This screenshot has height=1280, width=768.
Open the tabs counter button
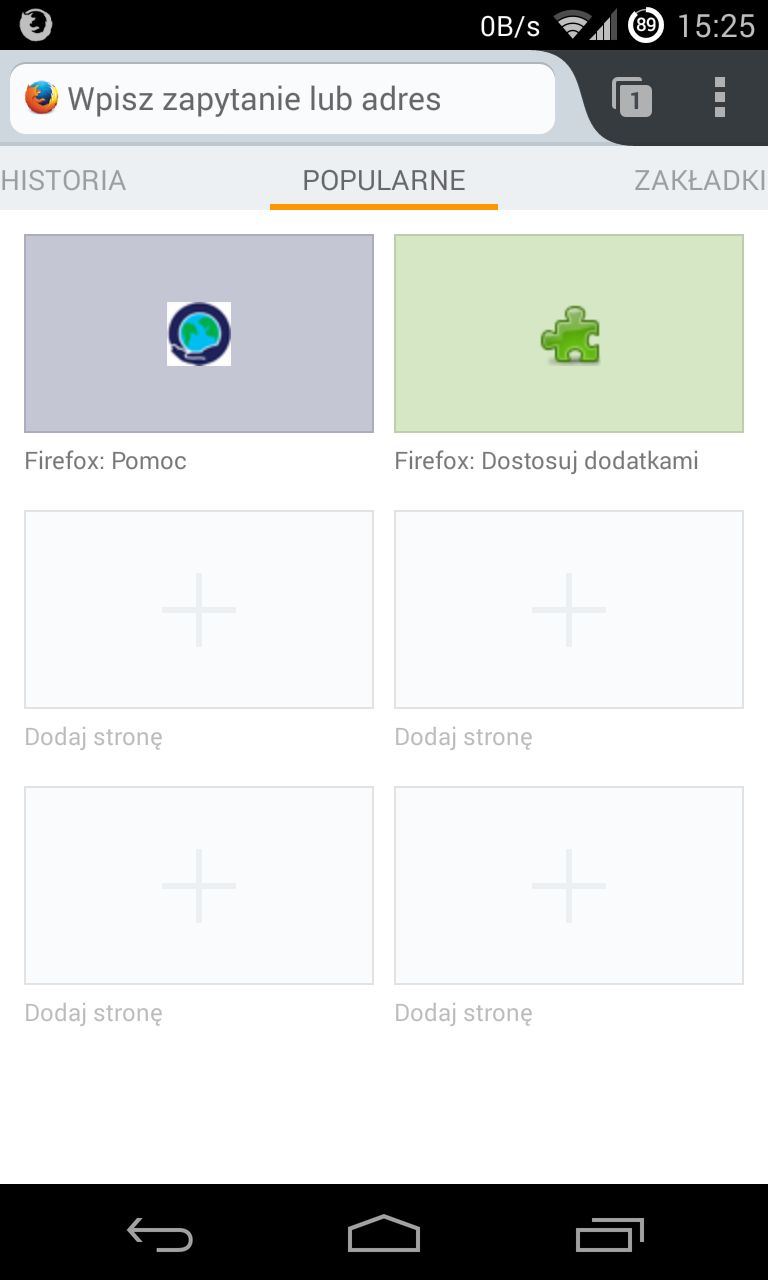point(632,98)
